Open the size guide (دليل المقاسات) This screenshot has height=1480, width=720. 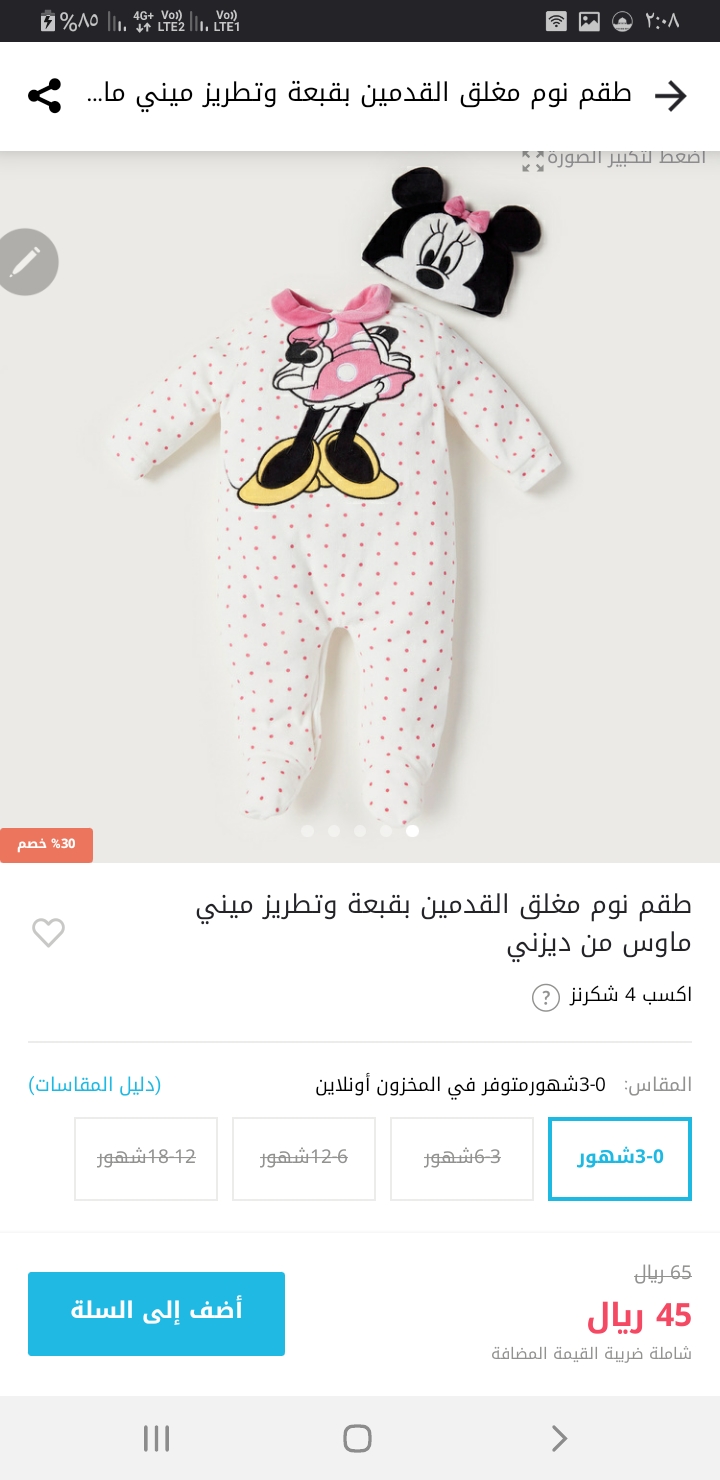pyautogui.click(x=95, y=1084)
